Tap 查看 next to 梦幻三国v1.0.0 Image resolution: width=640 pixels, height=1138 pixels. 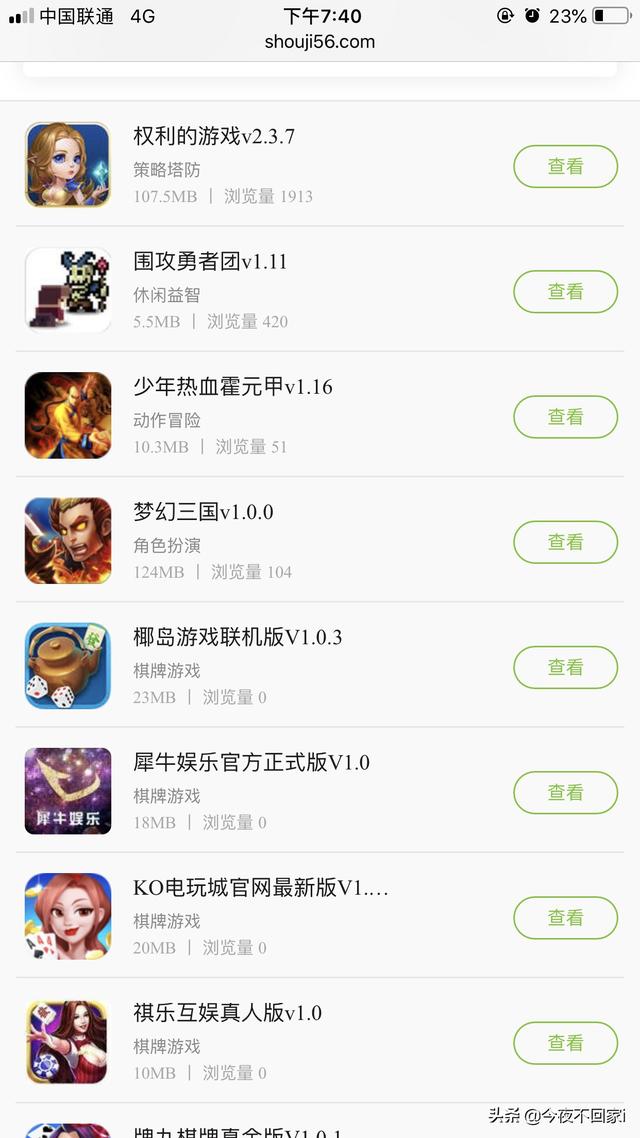click(565, 542)
